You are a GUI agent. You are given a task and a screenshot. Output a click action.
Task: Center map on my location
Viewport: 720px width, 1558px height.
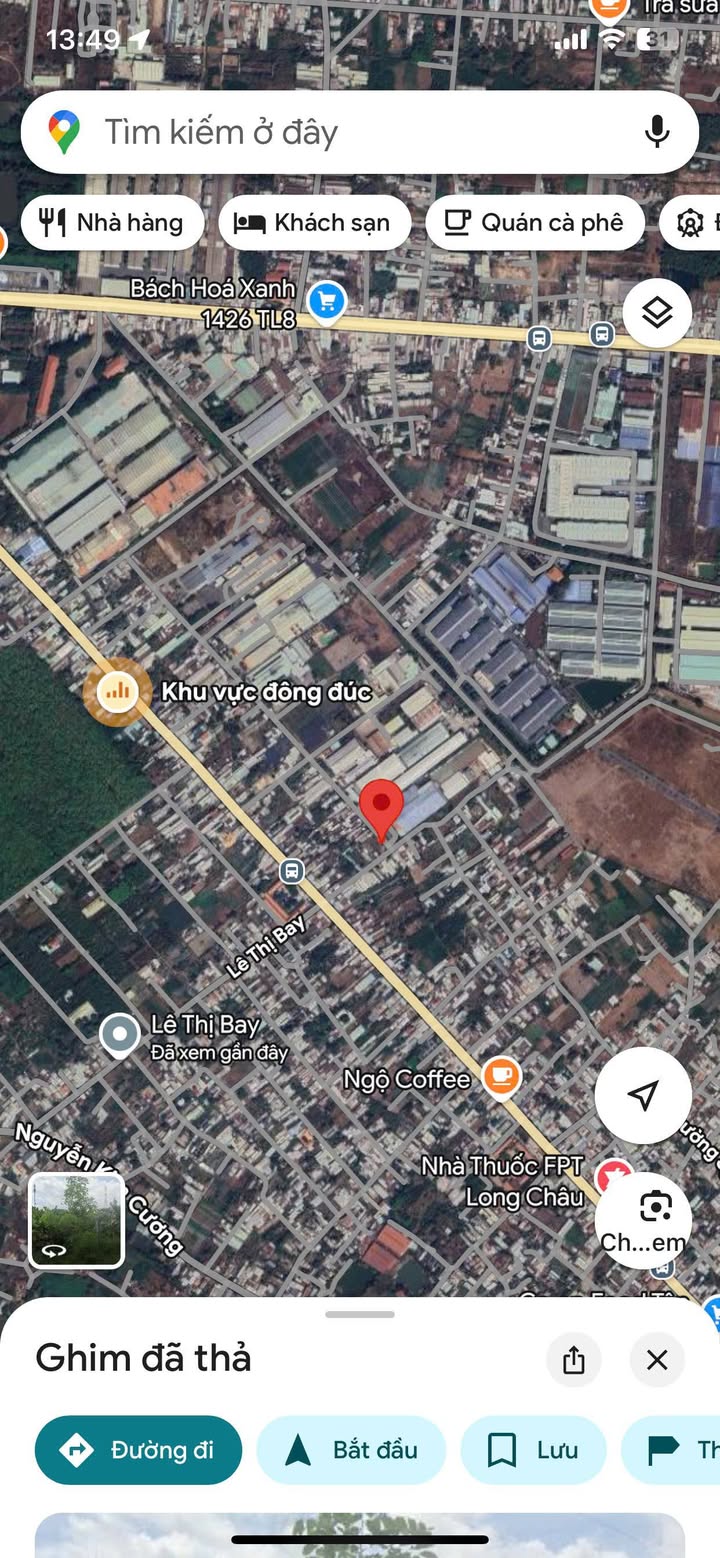click(643, 1095)
